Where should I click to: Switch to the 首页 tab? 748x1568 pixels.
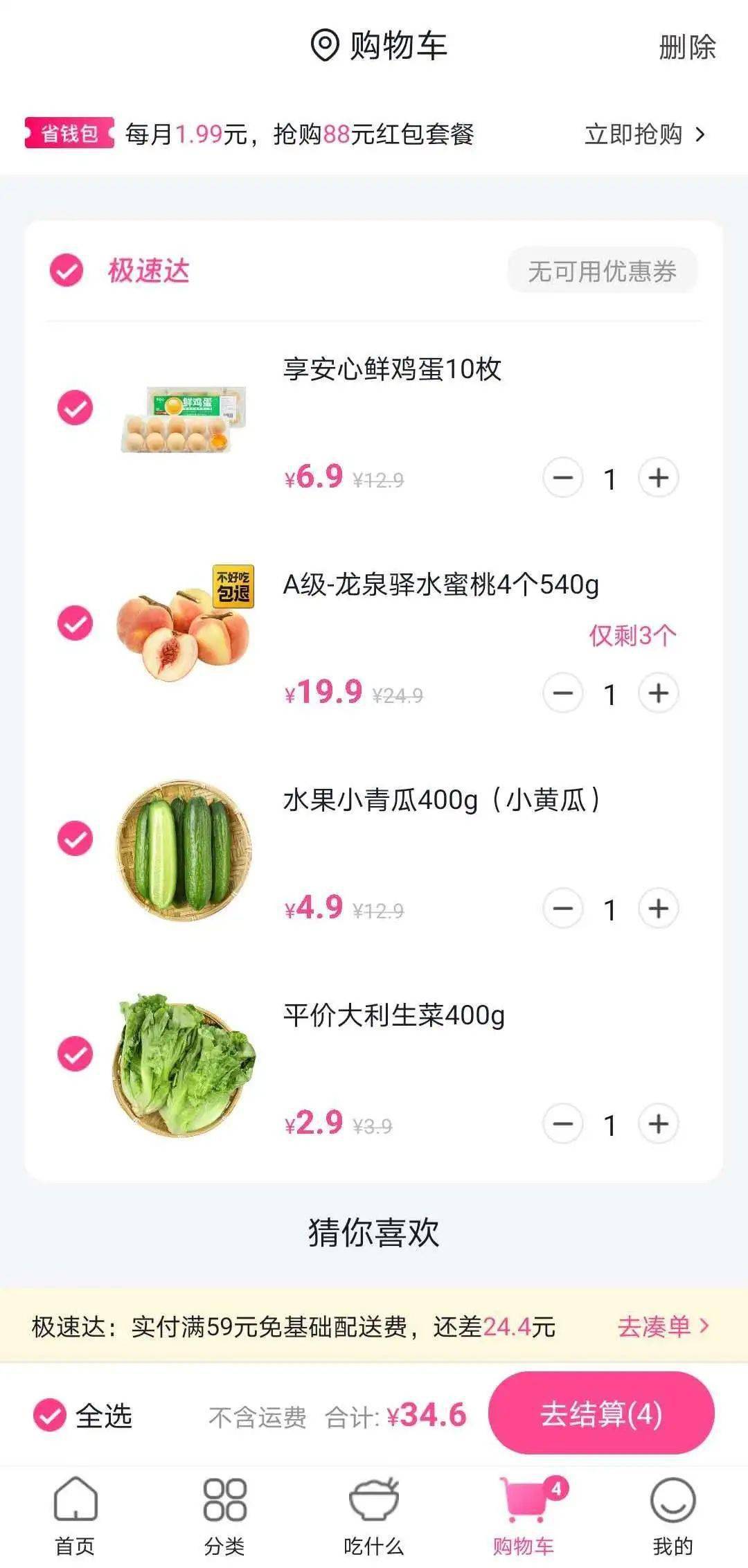(x=75, y=1515)
